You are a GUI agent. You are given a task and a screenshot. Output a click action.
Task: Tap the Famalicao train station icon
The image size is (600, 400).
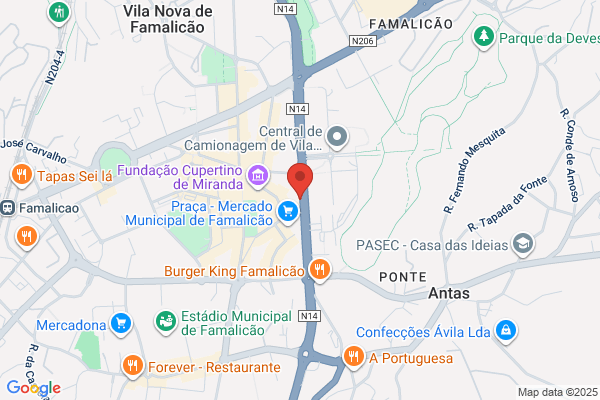coord(7,208)
